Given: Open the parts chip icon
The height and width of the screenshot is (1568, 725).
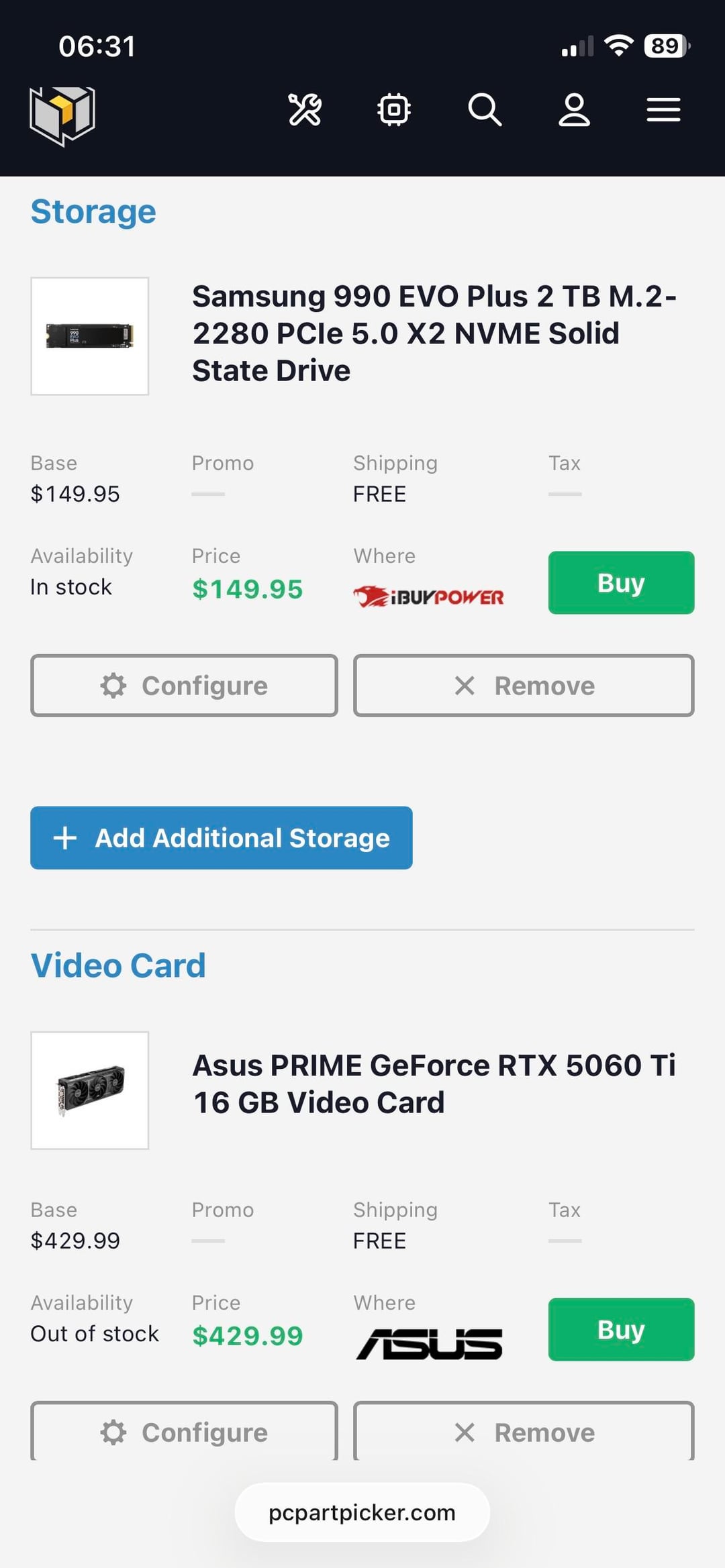Looking at the screenshot, I should tap(394, 109).
